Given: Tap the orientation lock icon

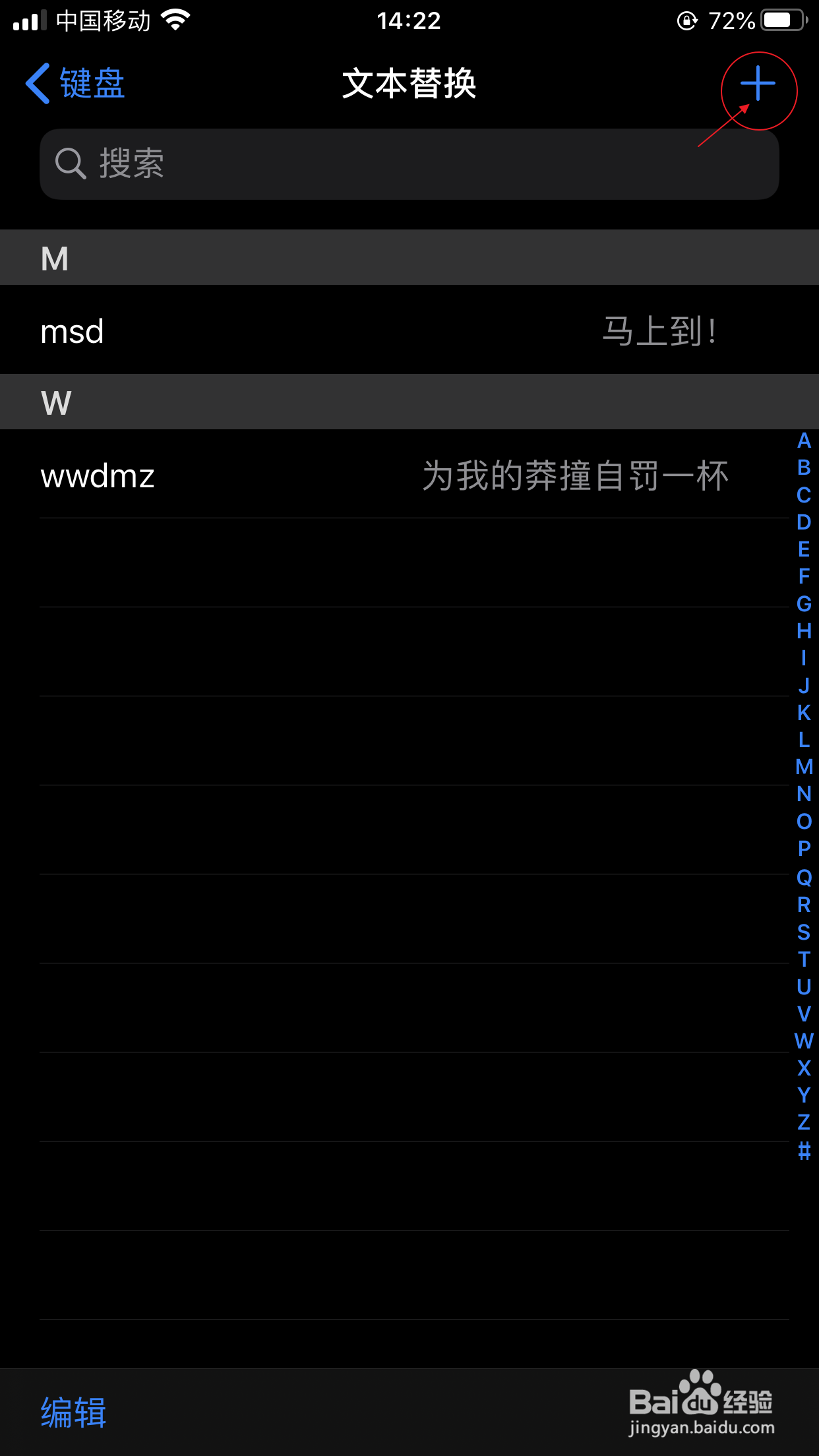Looking at the screenshot, I should pos(688,20).
